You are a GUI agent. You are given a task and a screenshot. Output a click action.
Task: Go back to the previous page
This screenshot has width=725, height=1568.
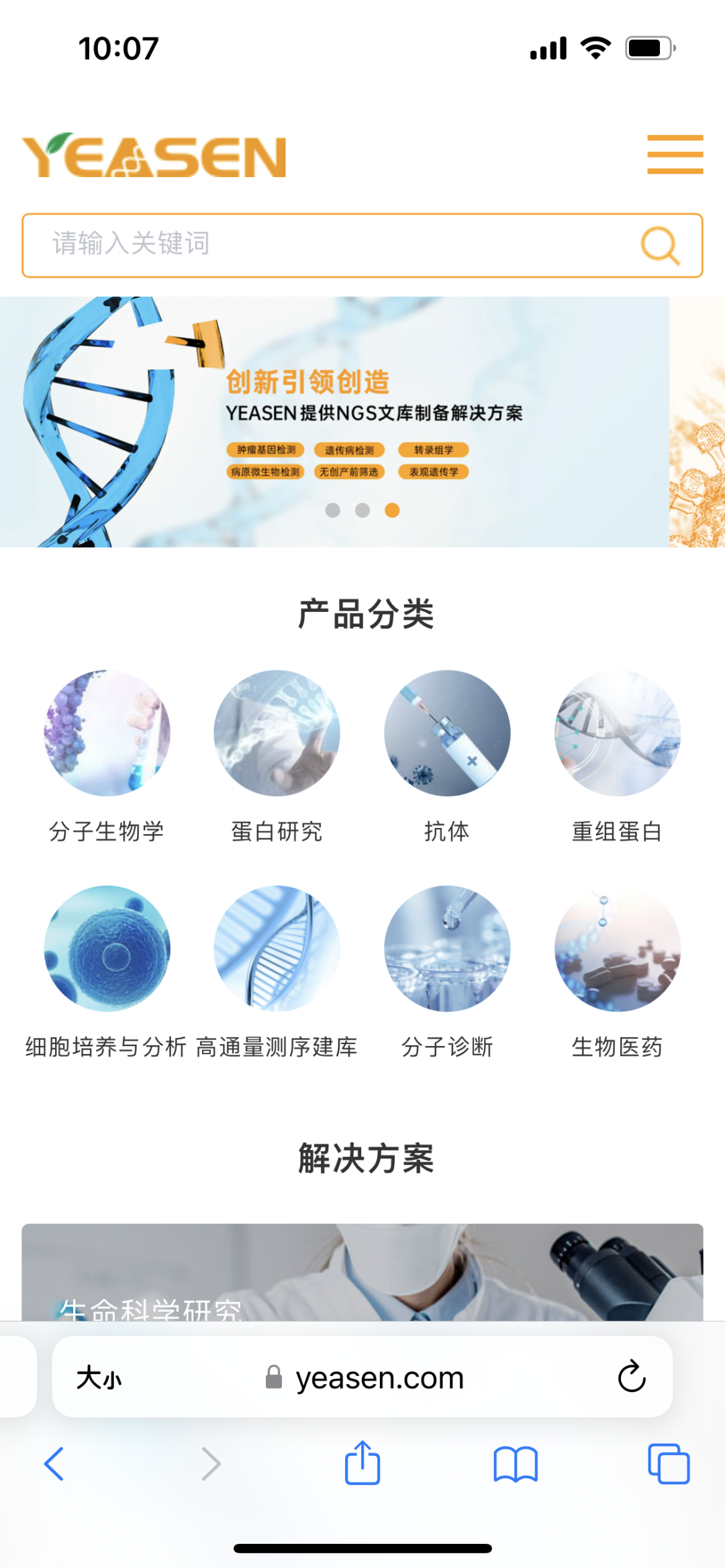[54, 1463]
